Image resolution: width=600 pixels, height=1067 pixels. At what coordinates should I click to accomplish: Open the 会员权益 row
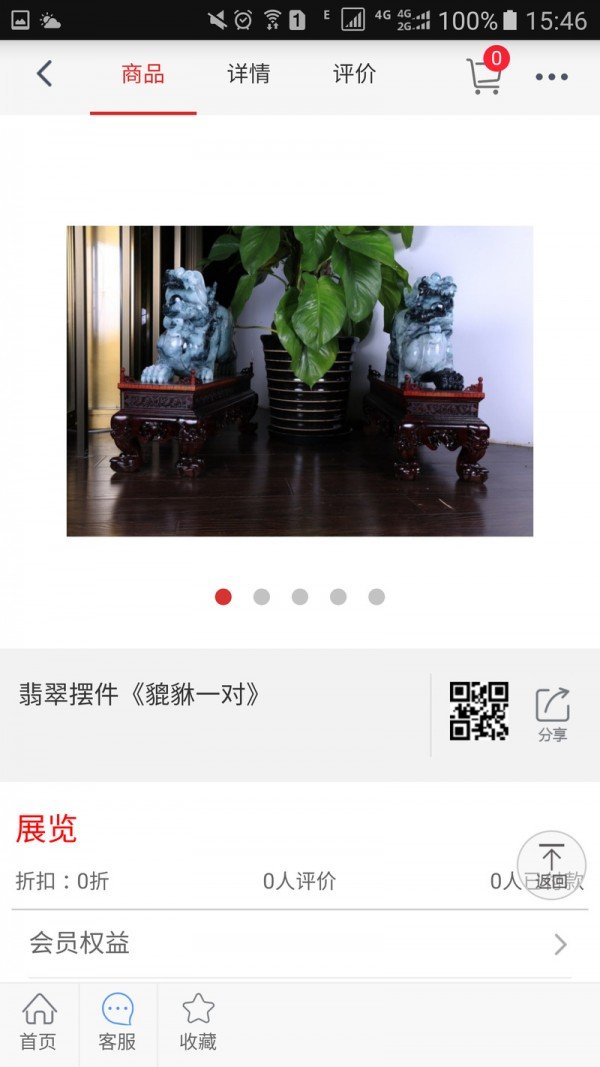(x=300, y=943)
